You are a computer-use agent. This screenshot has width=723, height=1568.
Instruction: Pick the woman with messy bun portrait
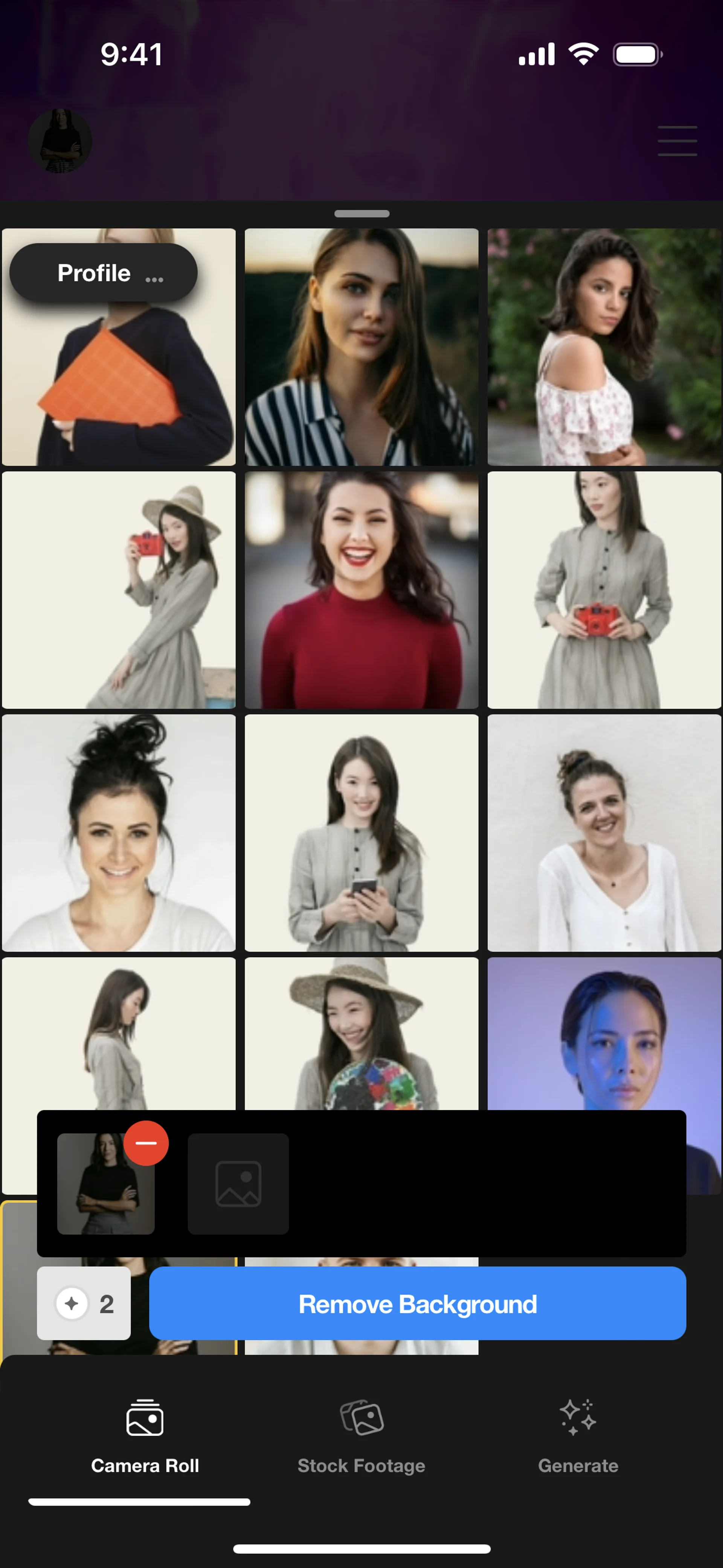coord(119,833)
